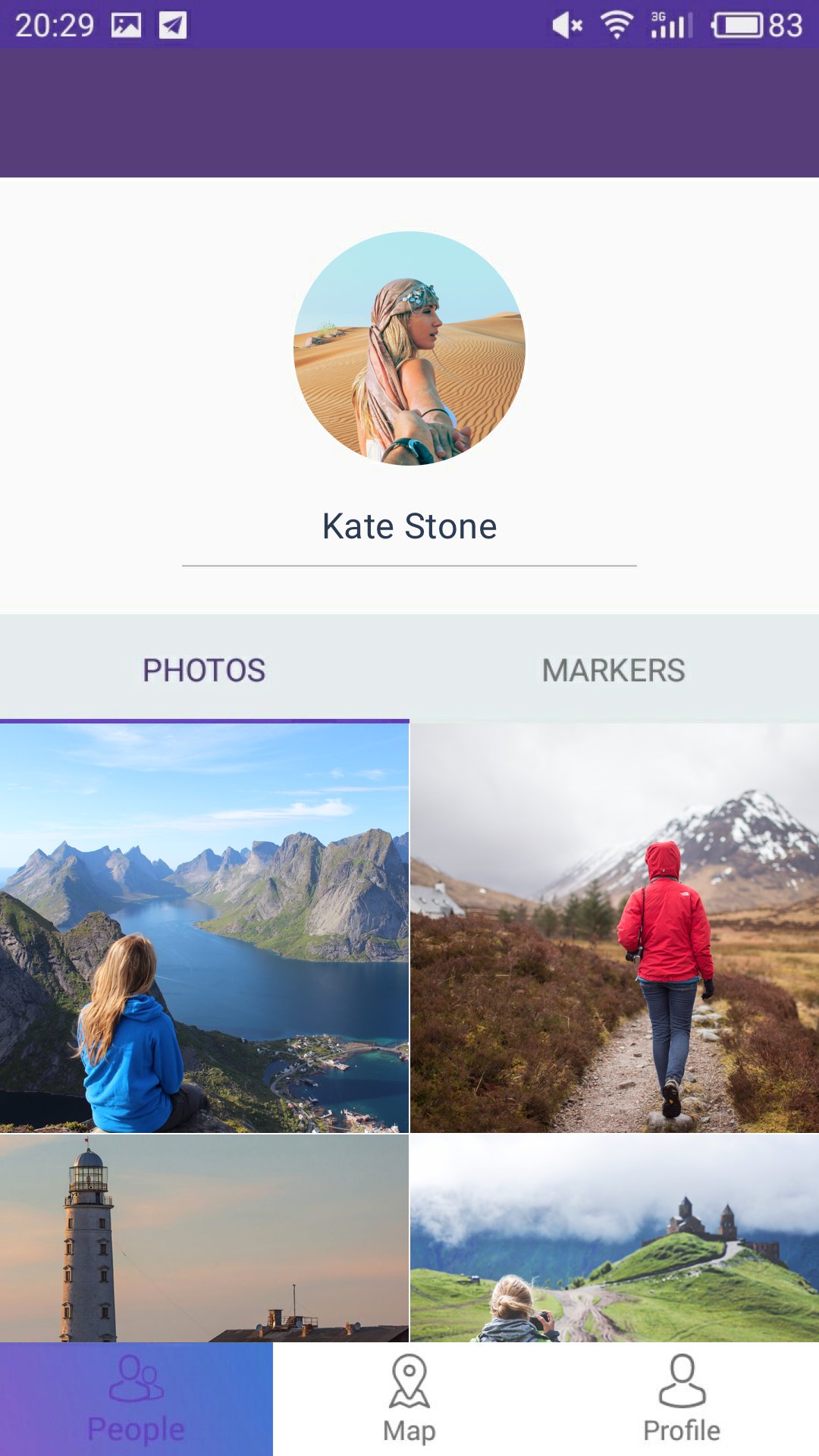Screen dimensions: 819x1456
Task: Select the PHOTOS tab
Action: [205, 670]
